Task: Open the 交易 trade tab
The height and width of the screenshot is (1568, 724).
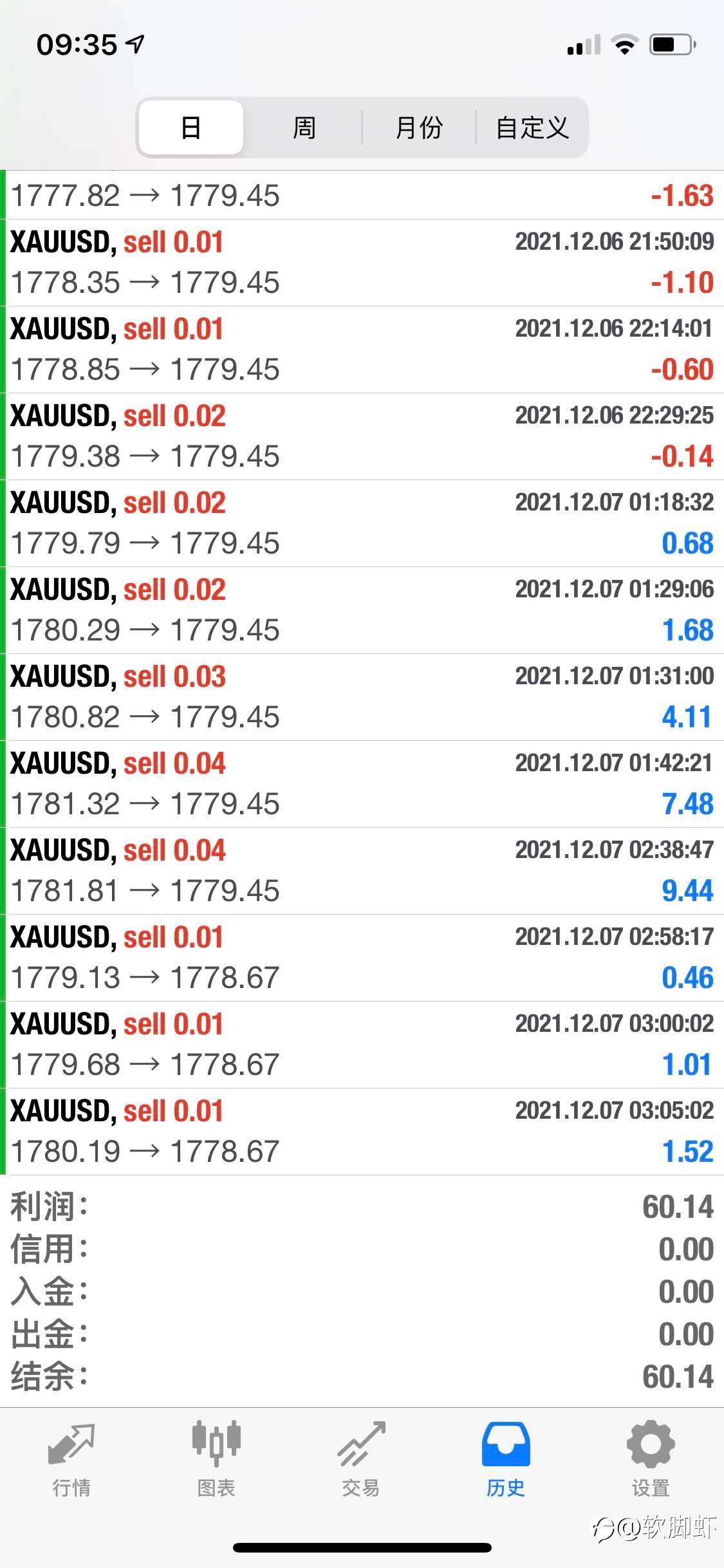Action: click(361, 1459)
